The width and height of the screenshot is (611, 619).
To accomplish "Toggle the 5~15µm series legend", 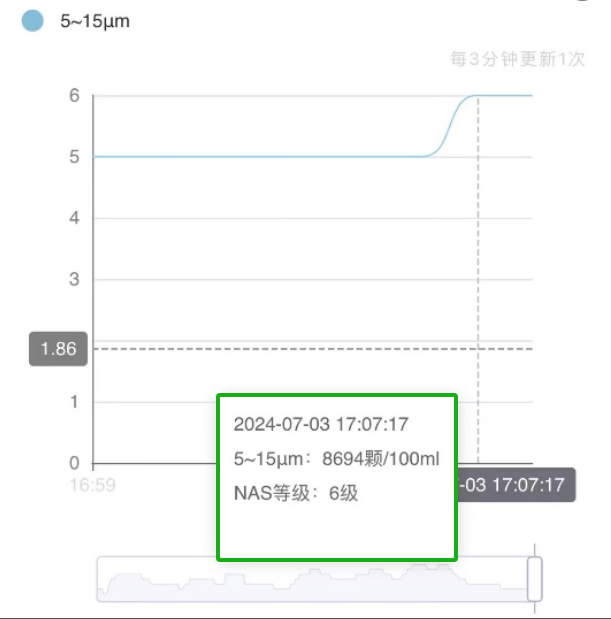I will [x=33, y=20].
